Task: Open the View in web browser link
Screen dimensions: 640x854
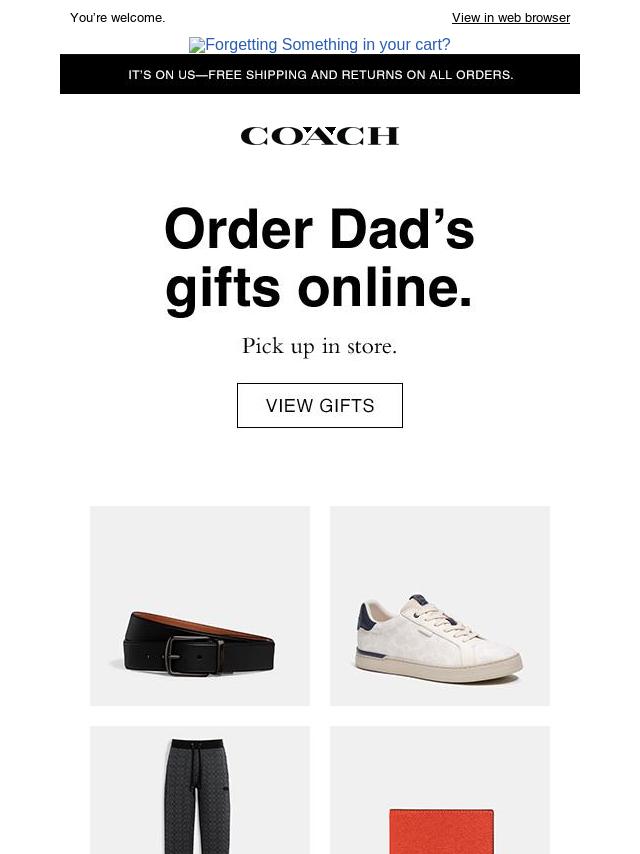Action: pos(510,18)
